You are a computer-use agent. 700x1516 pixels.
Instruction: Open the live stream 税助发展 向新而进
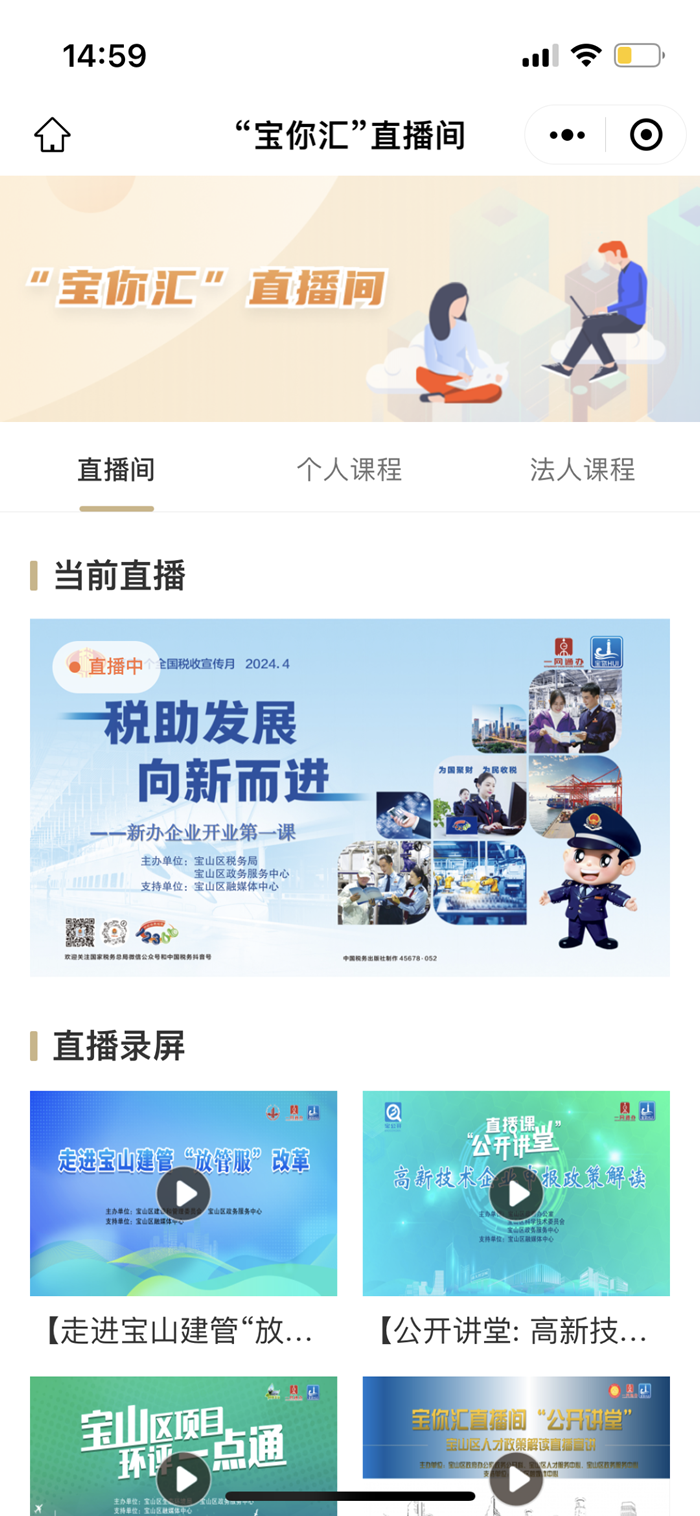click(350, 797)
